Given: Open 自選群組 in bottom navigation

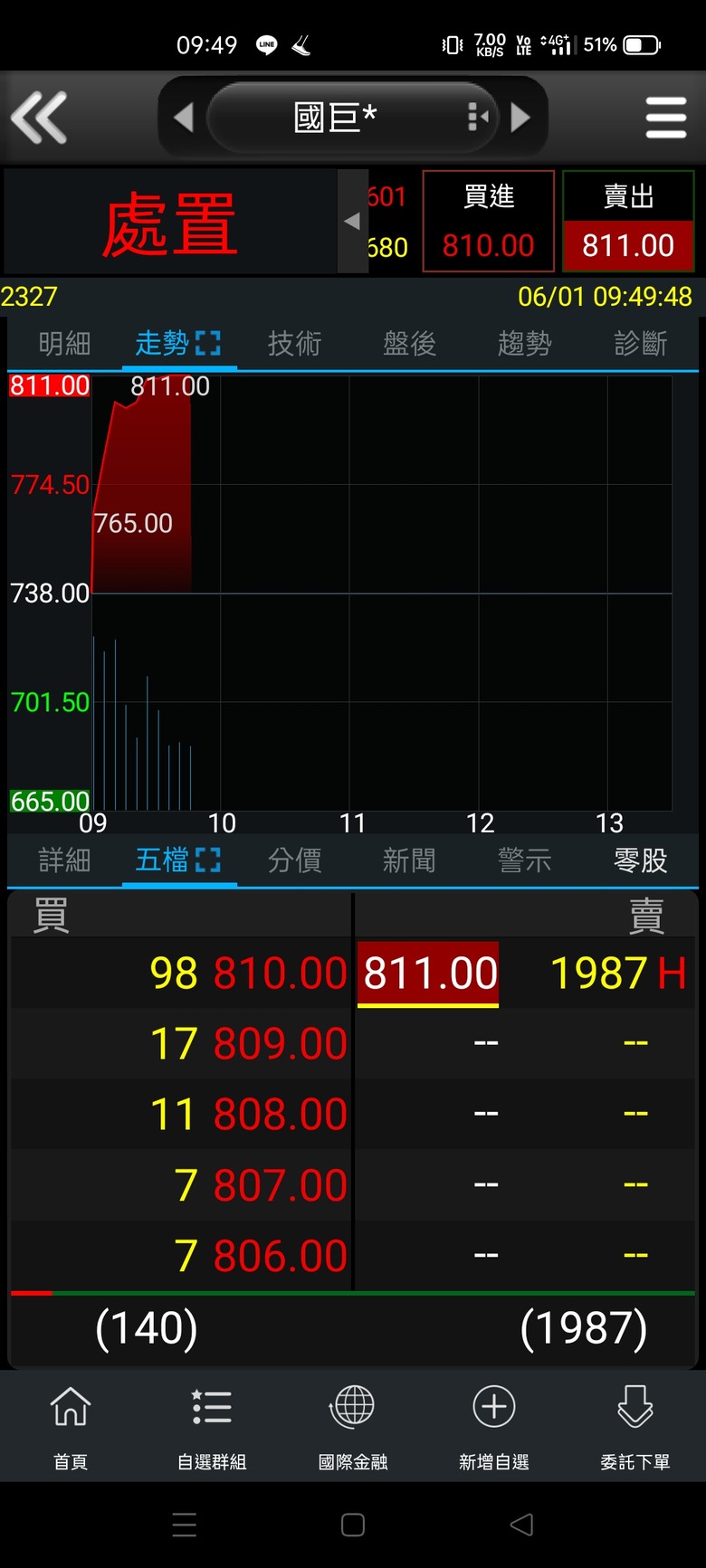Looking at the screenshot, I should (212, 1426).
